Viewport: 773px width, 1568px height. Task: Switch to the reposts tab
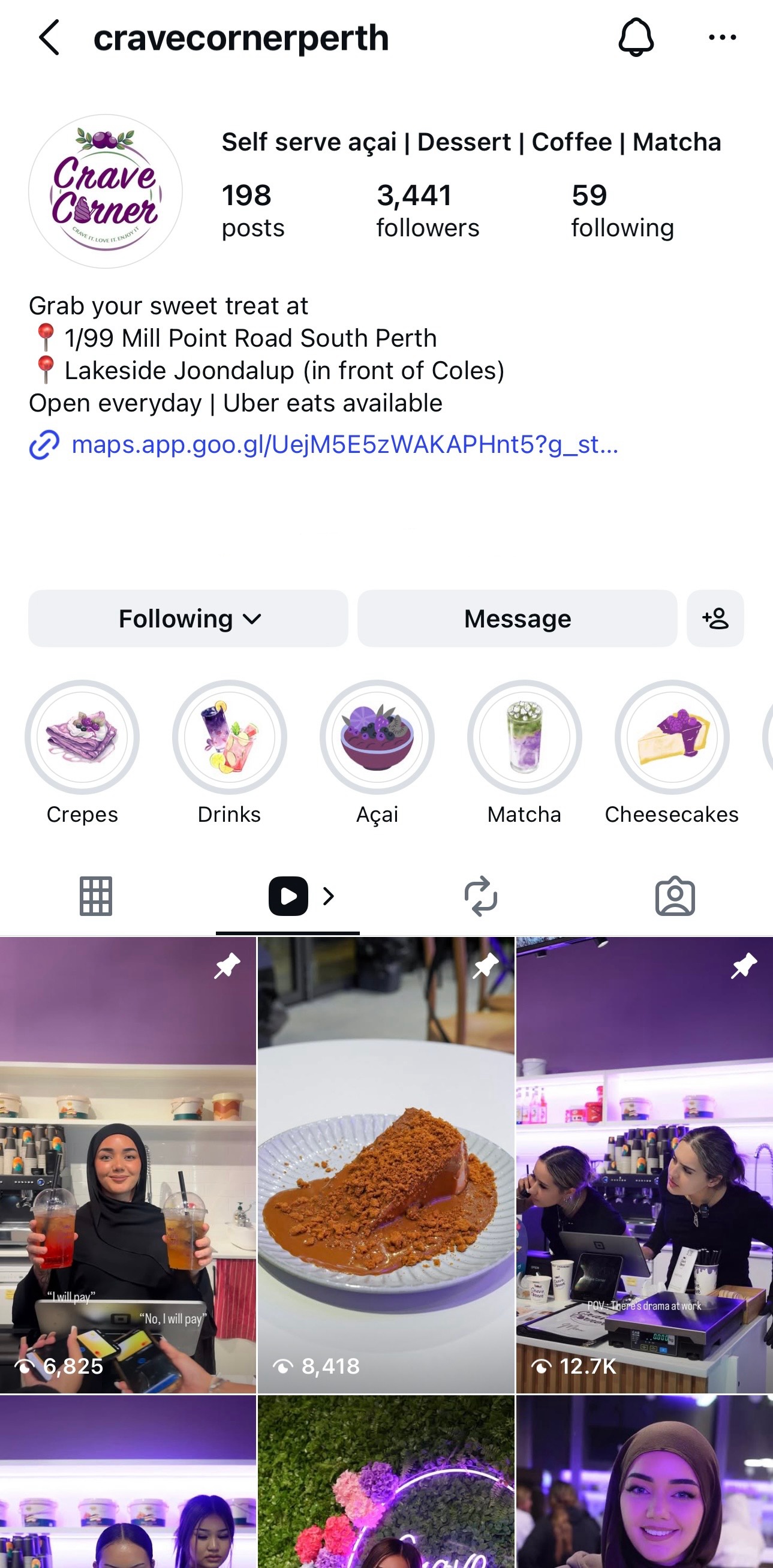pos(481,896)
